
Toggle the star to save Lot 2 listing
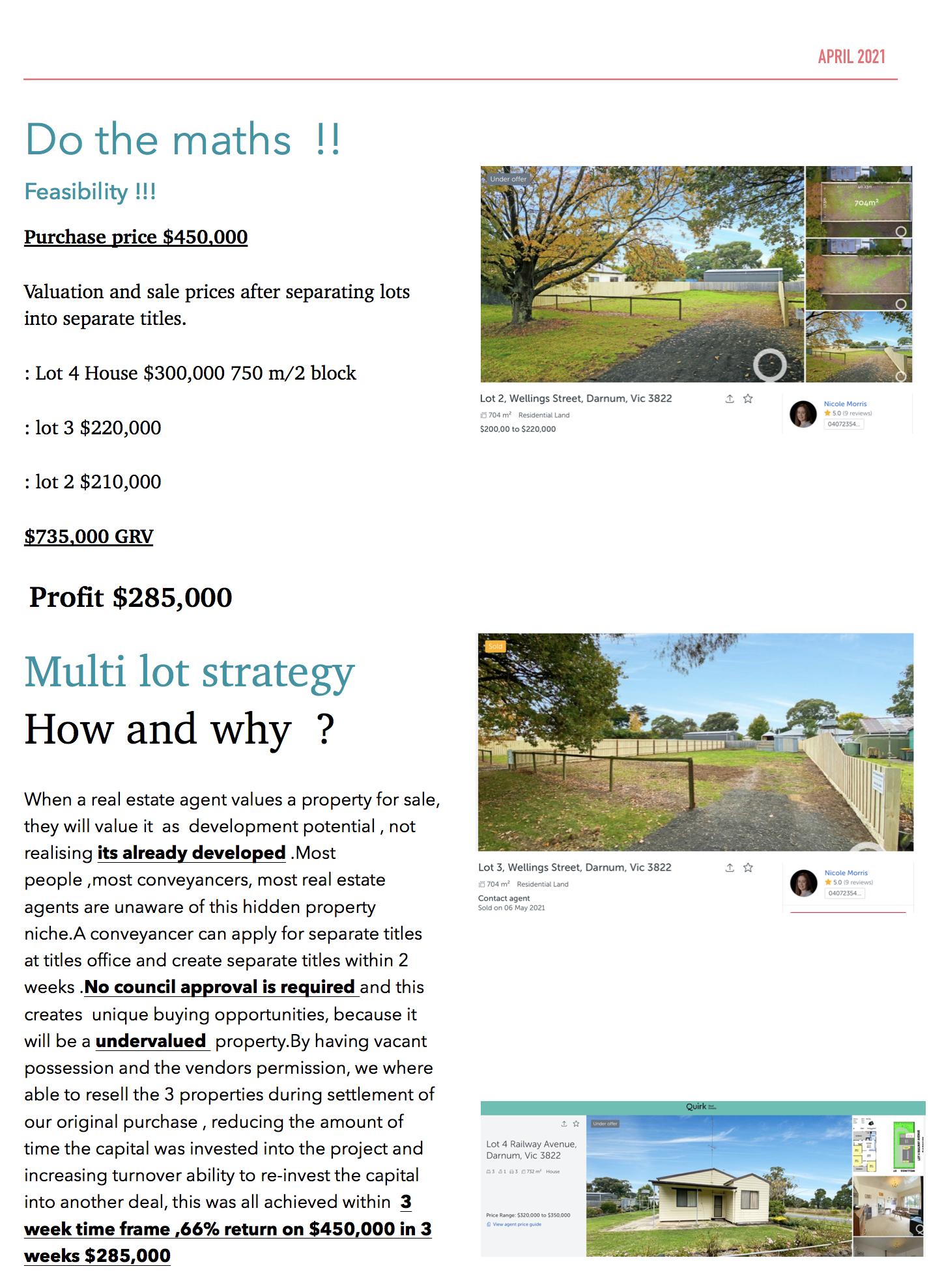pos(747,398)
